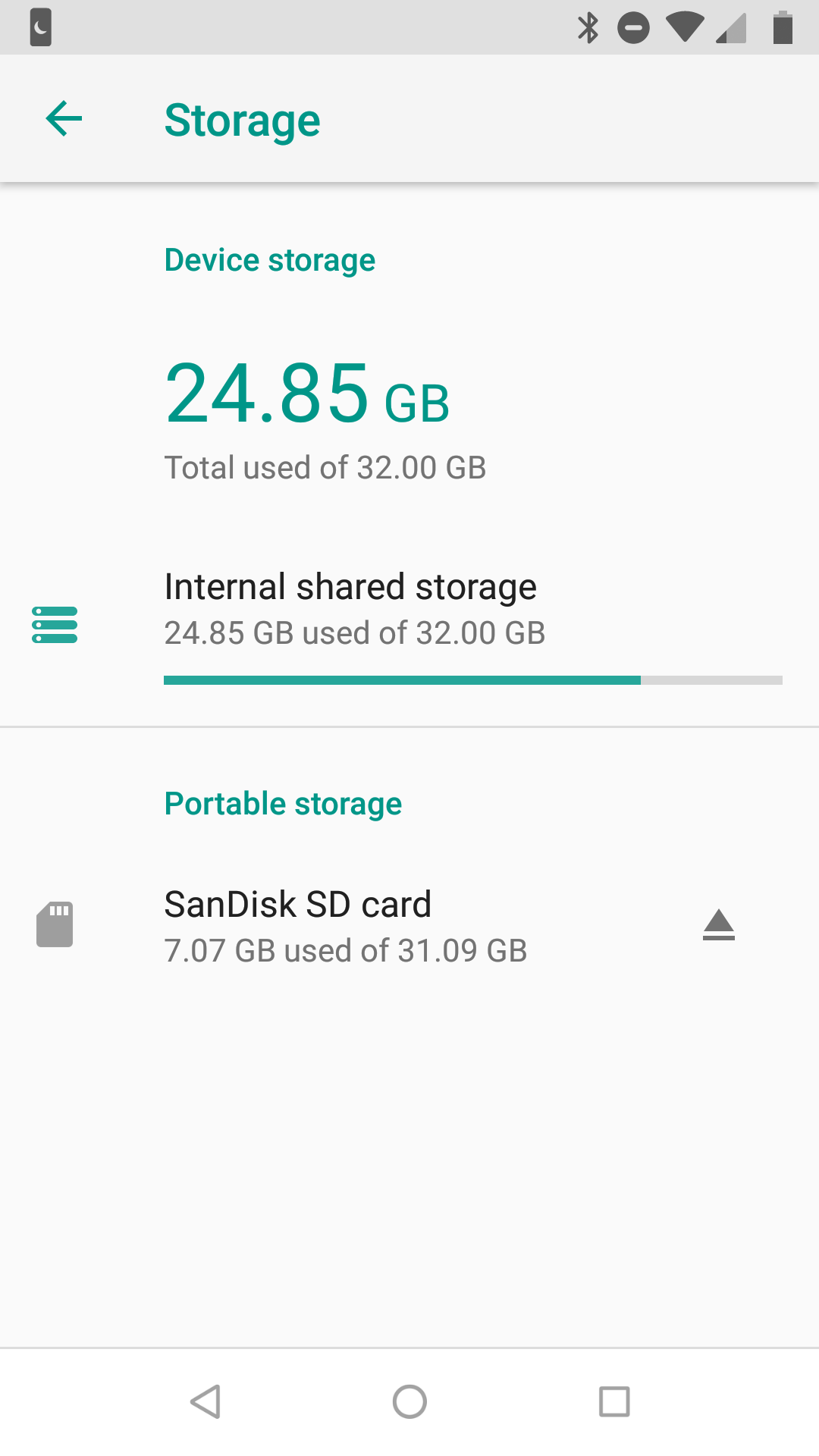Open the recent apps overview
Screen dimensions: 819x1456
[x=614, y=1401]
